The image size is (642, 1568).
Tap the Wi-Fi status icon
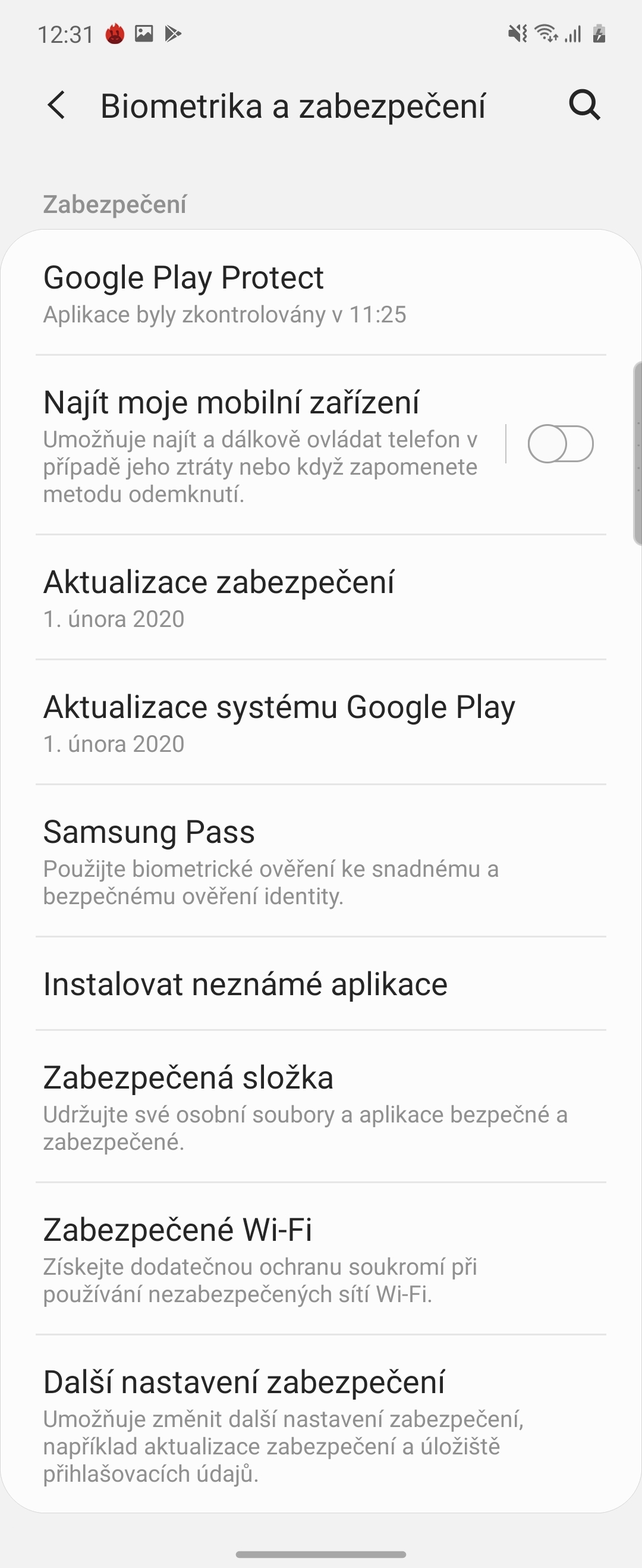tap(546, 33)
